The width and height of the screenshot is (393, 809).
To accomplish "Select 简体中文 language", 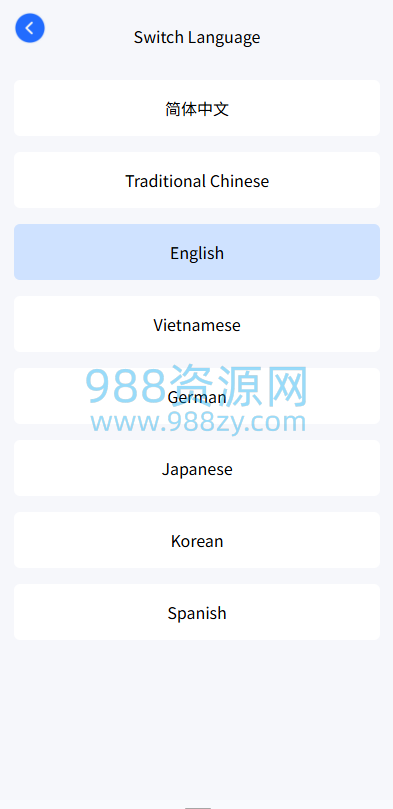I will click(x=197, y=108).
